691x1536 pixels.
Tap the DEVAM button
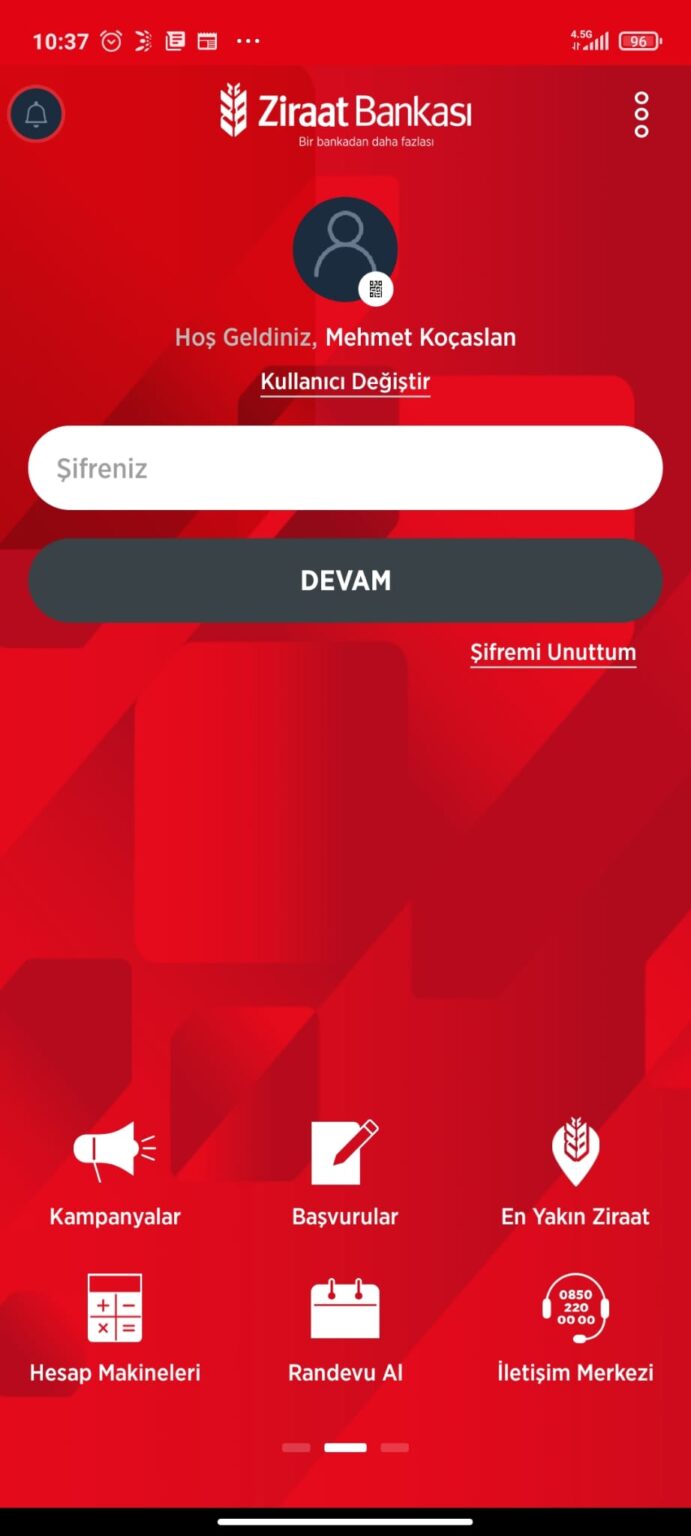[x=345, y=581]
